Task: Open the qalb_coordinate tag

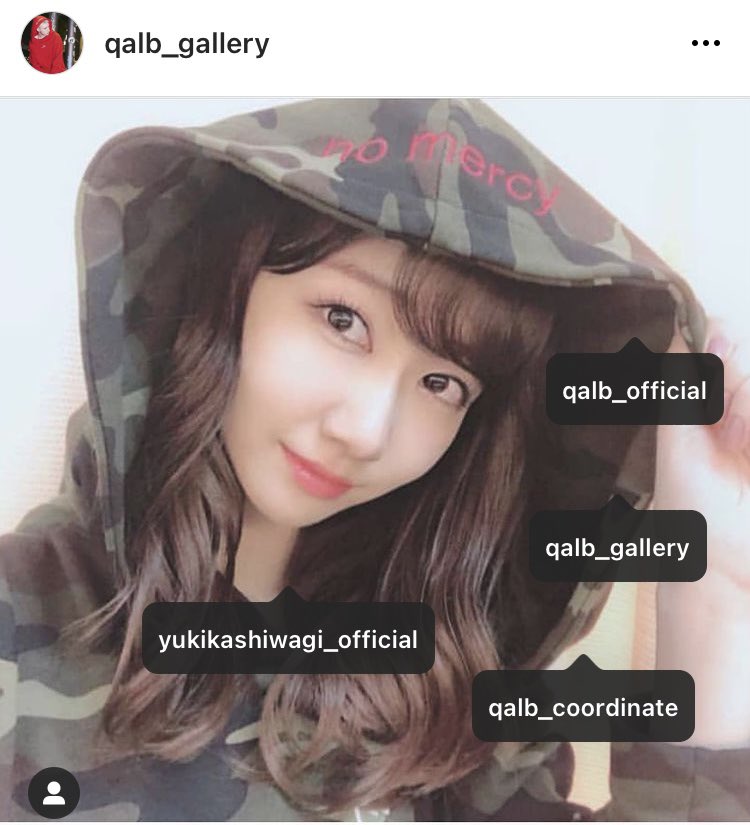Action: tap(583, 708)
